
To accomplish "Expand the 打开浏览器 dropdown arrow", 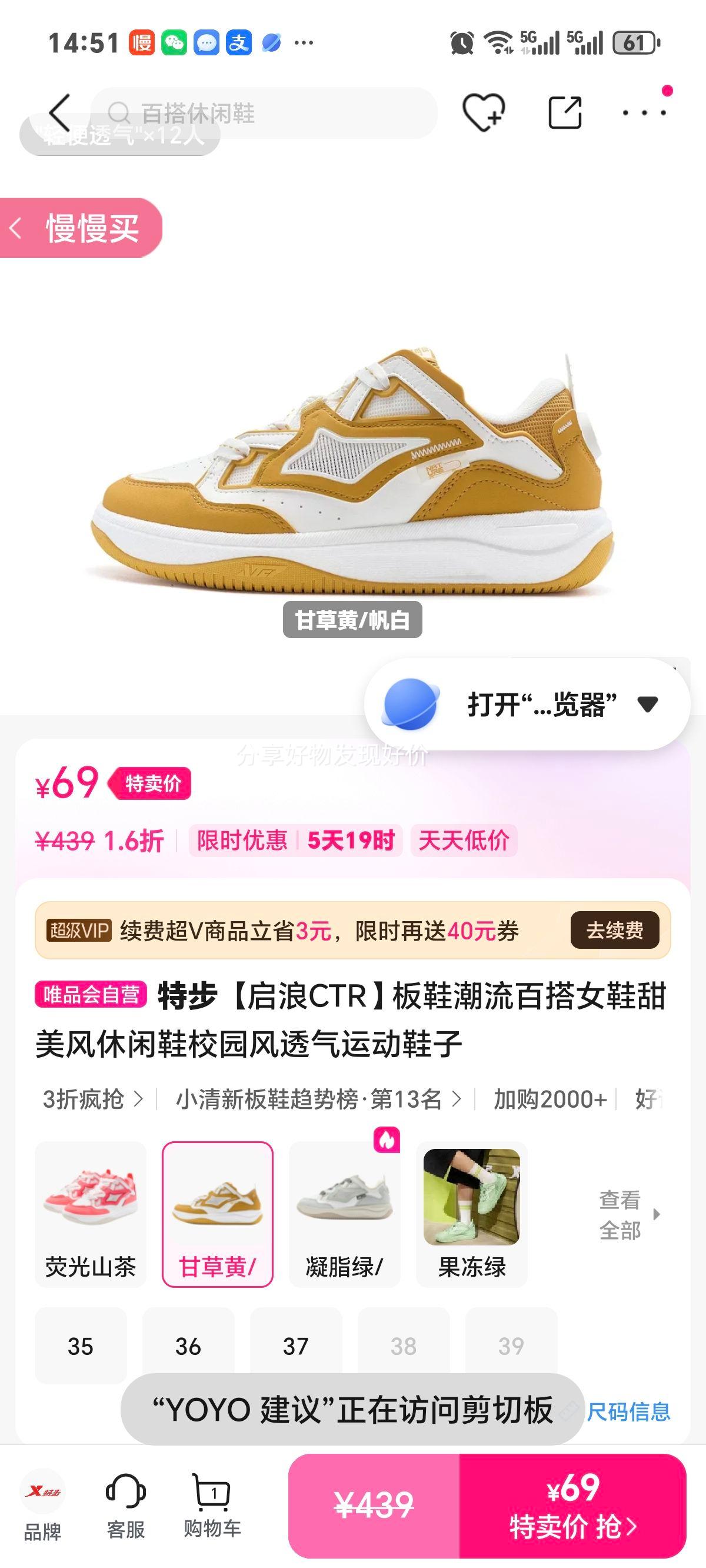I will pos(649,705).
